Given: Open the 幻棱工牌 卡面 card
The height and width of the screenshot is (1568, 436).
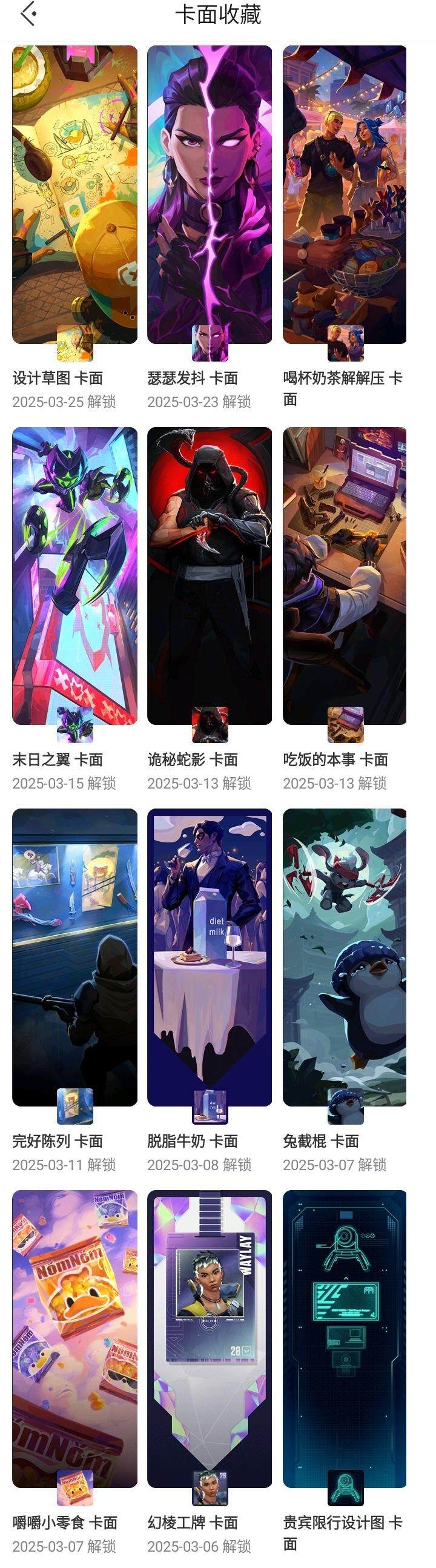Looking at the screenshot, I should pos(210,1338).
